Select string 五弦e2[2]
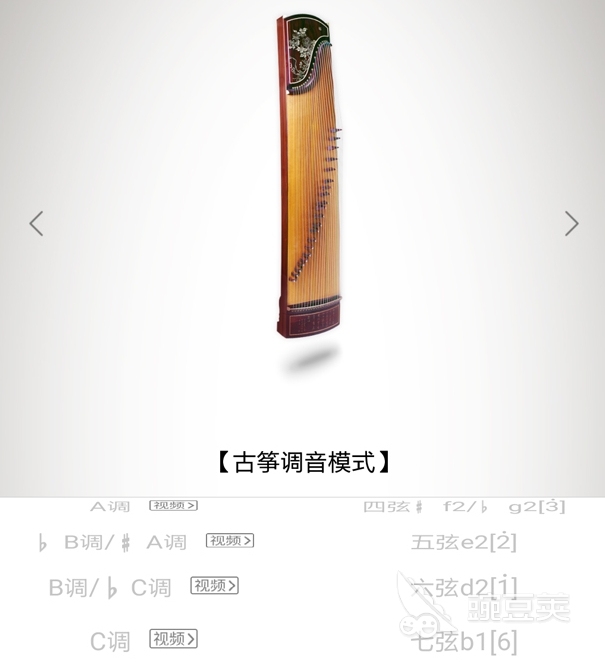The height and width of the screenshot is (664, 605). click(463, 542)
